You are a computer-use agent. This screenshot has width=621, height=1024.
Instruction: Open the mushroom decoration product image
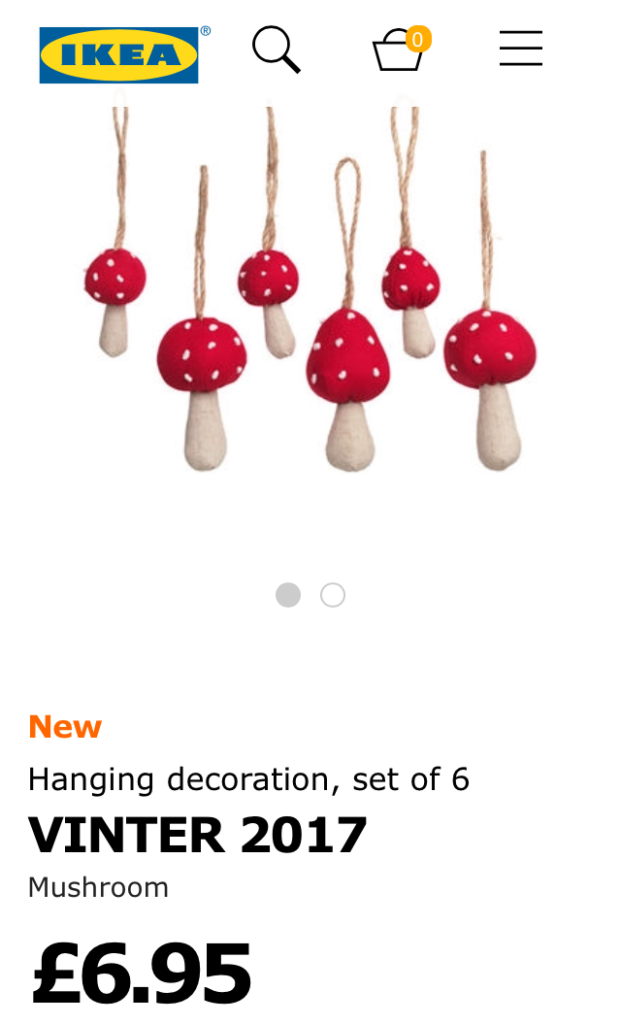(310, 289)
